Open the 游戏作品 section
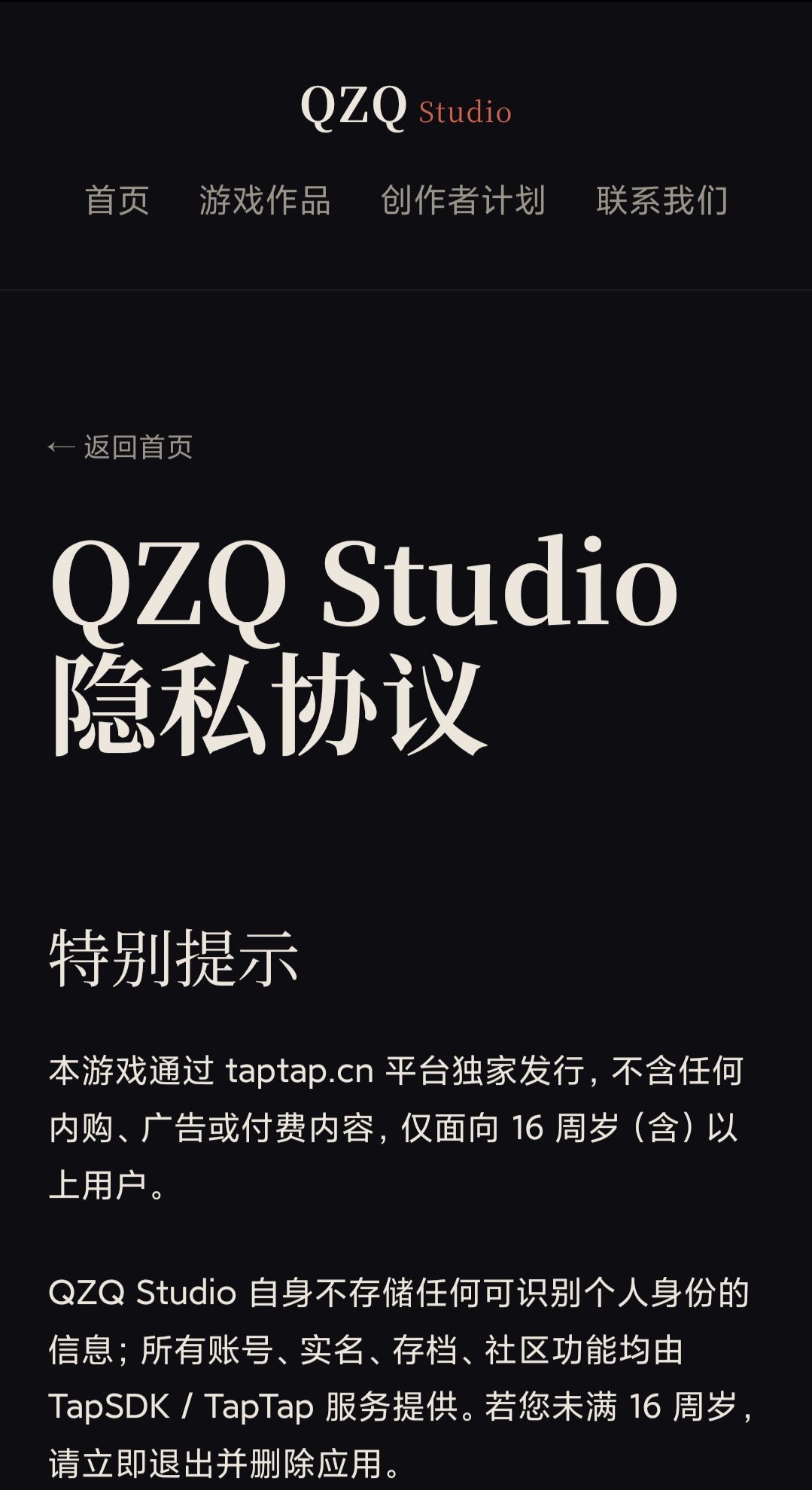812x1490 pixels. click(265, 200)
